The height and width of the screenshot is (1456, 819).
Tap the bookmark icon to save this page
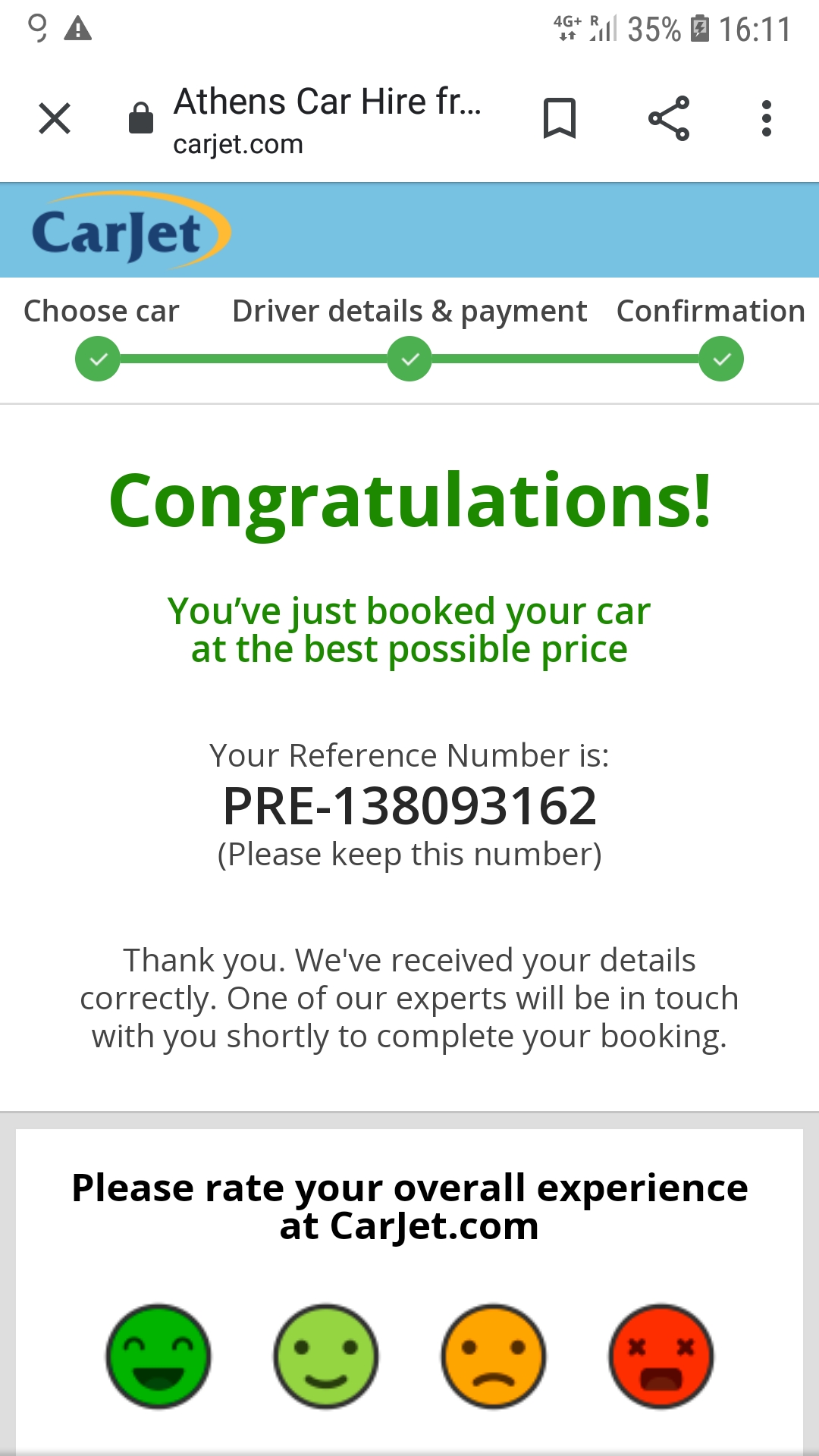click(560, 118)
